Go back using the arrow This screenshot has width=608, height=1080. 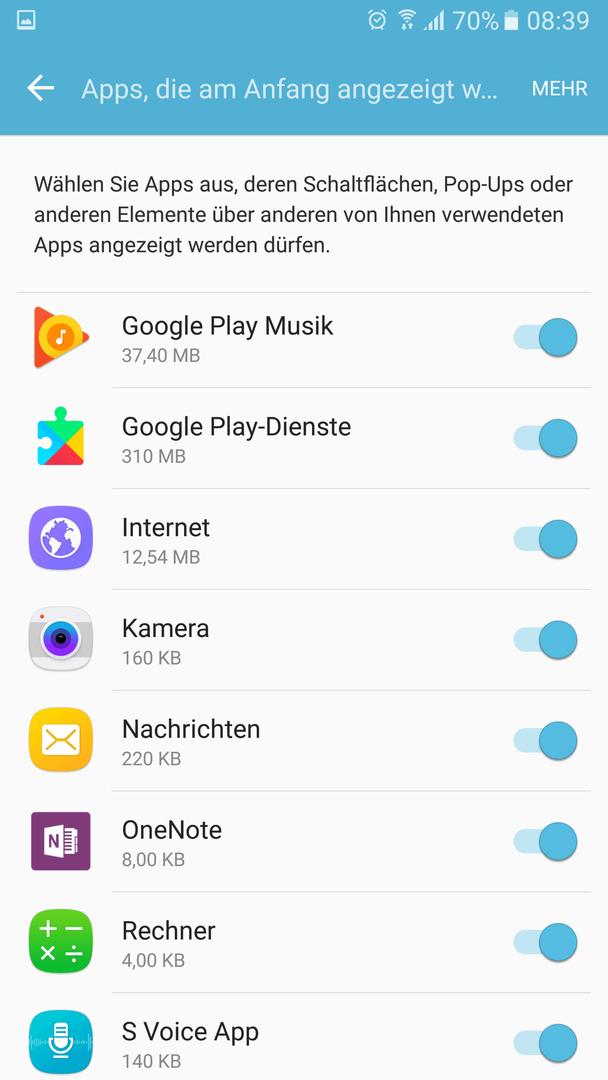[x=41, y=88]
